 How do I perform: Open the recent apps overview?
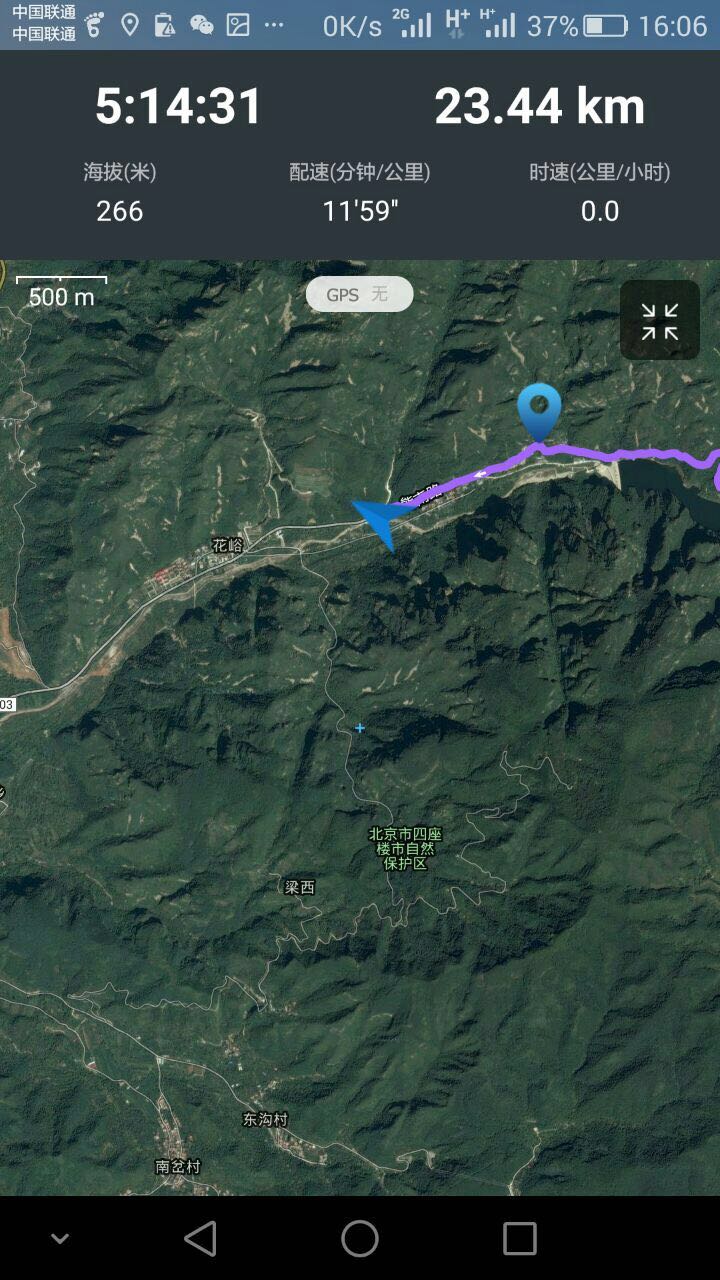pos(519,1238)
